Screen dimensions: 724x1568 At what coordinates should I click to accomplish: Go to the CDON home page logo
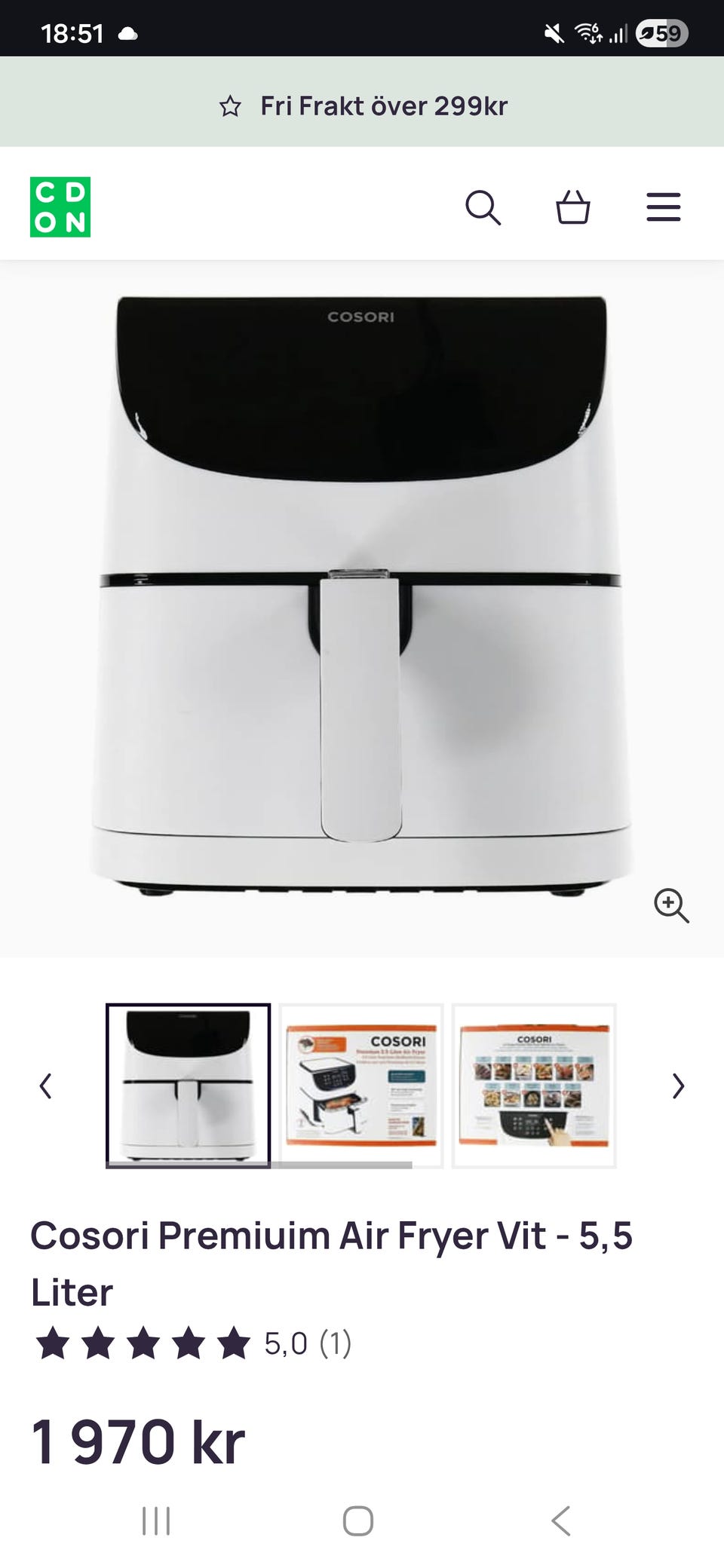[x=60, y=207]
